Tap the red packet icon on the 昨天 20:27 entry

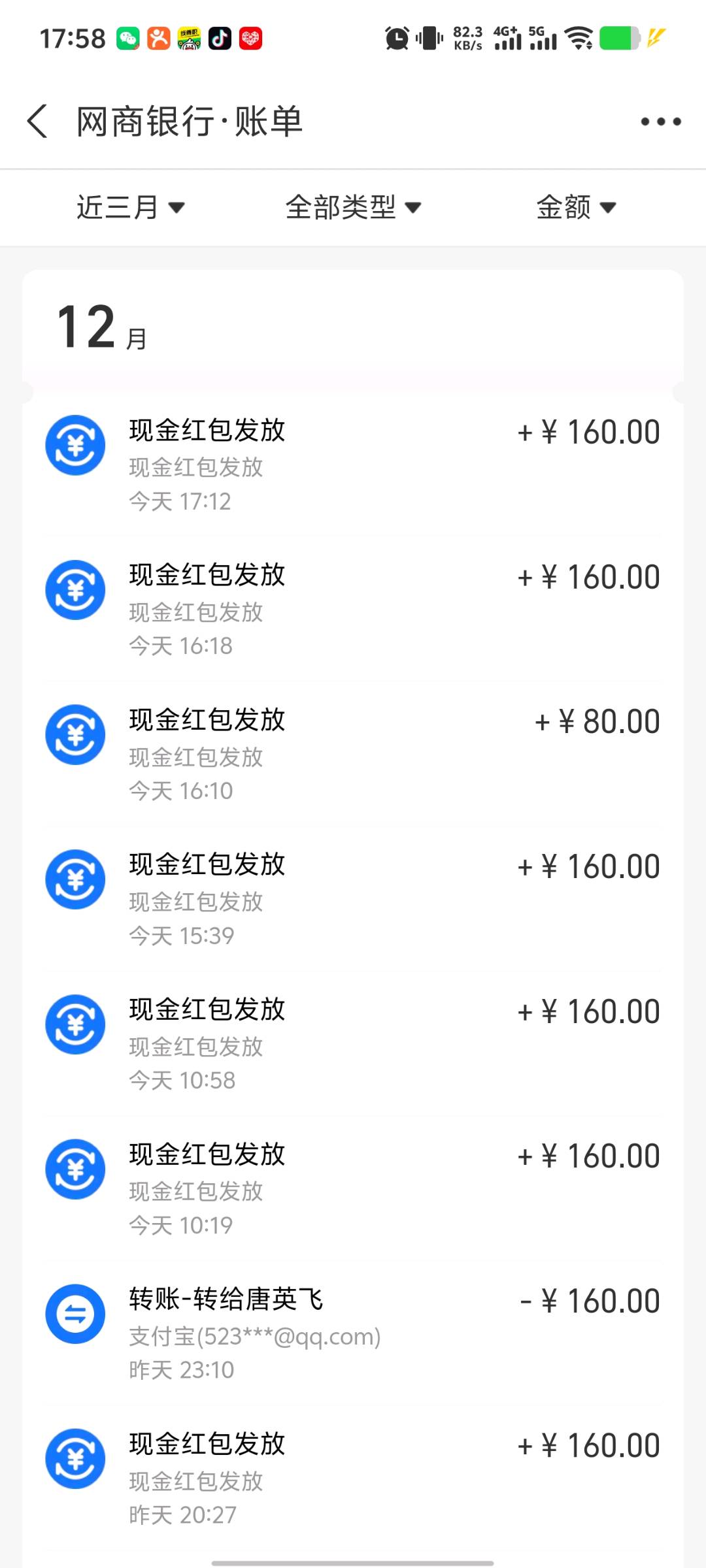point(74,1459)
